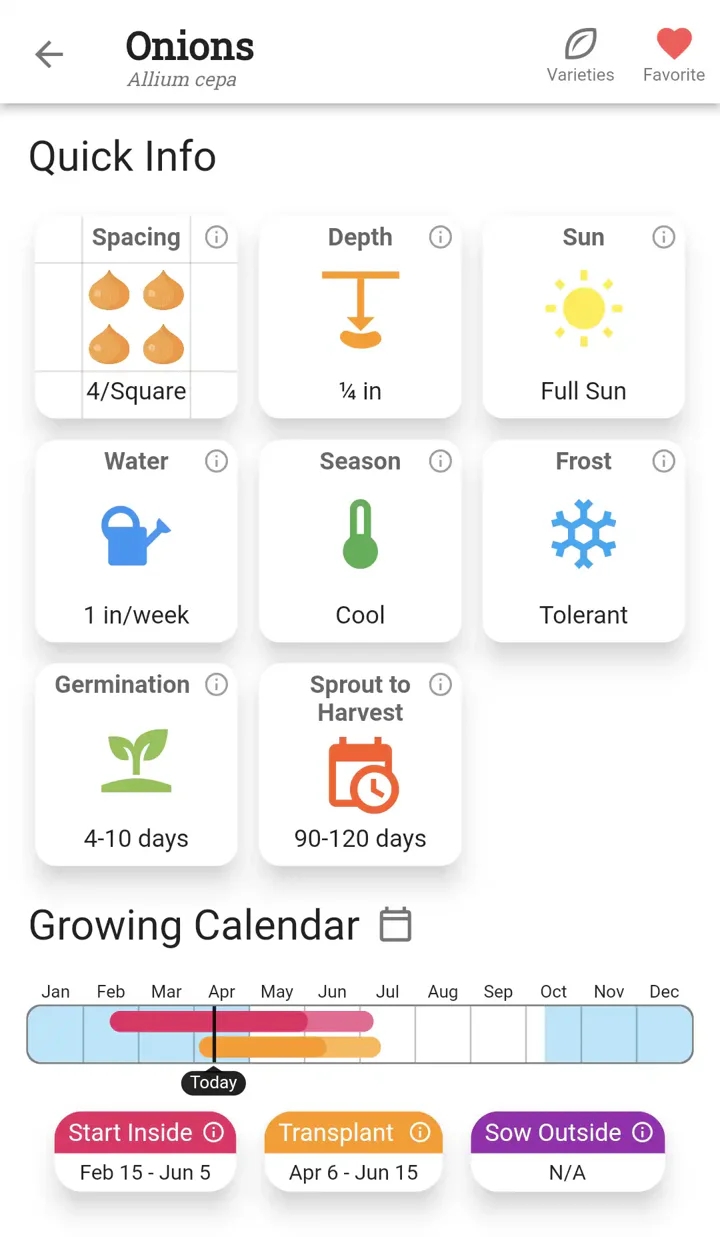Viewport: 720px width, 1237px height.
Task: Open the Growing Calendar icon
Action: click(396, 925)
